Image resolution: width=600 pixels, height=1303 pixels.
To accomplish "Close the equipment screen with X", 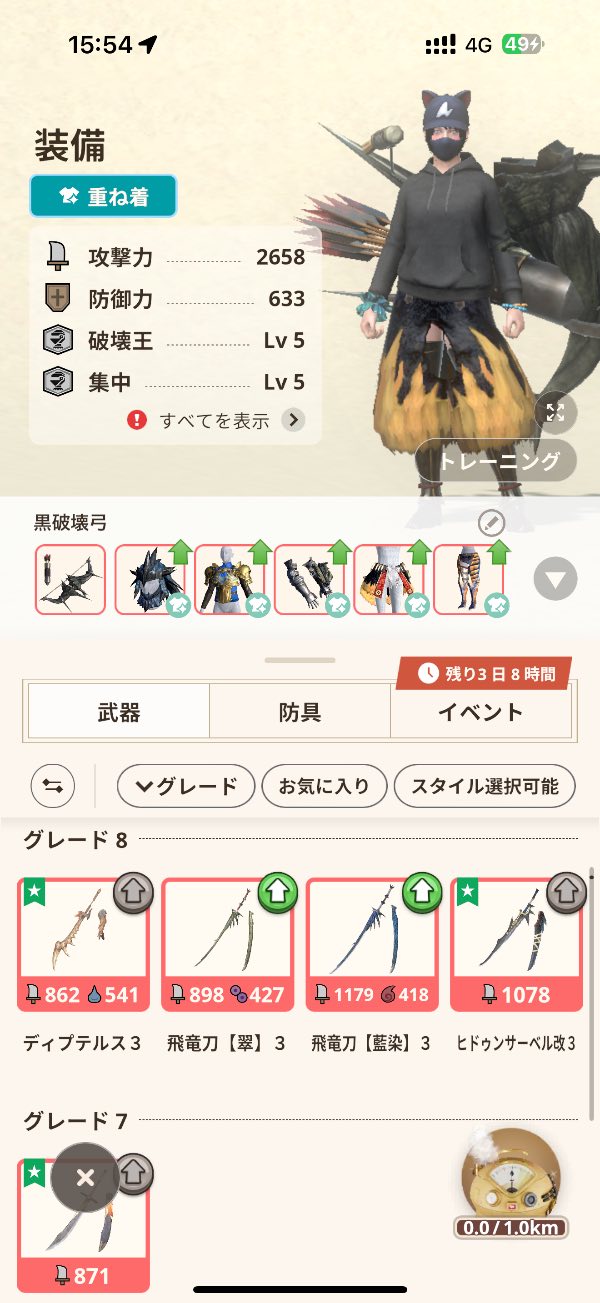I will (86, 1178).
